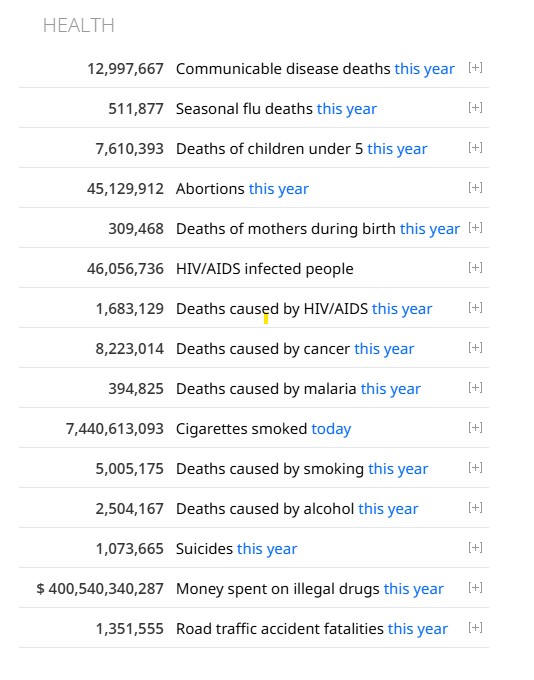The image size is (534, 680).
Task: Expand Deaths caused by smoking row
Action: click(x=475, y=468)
